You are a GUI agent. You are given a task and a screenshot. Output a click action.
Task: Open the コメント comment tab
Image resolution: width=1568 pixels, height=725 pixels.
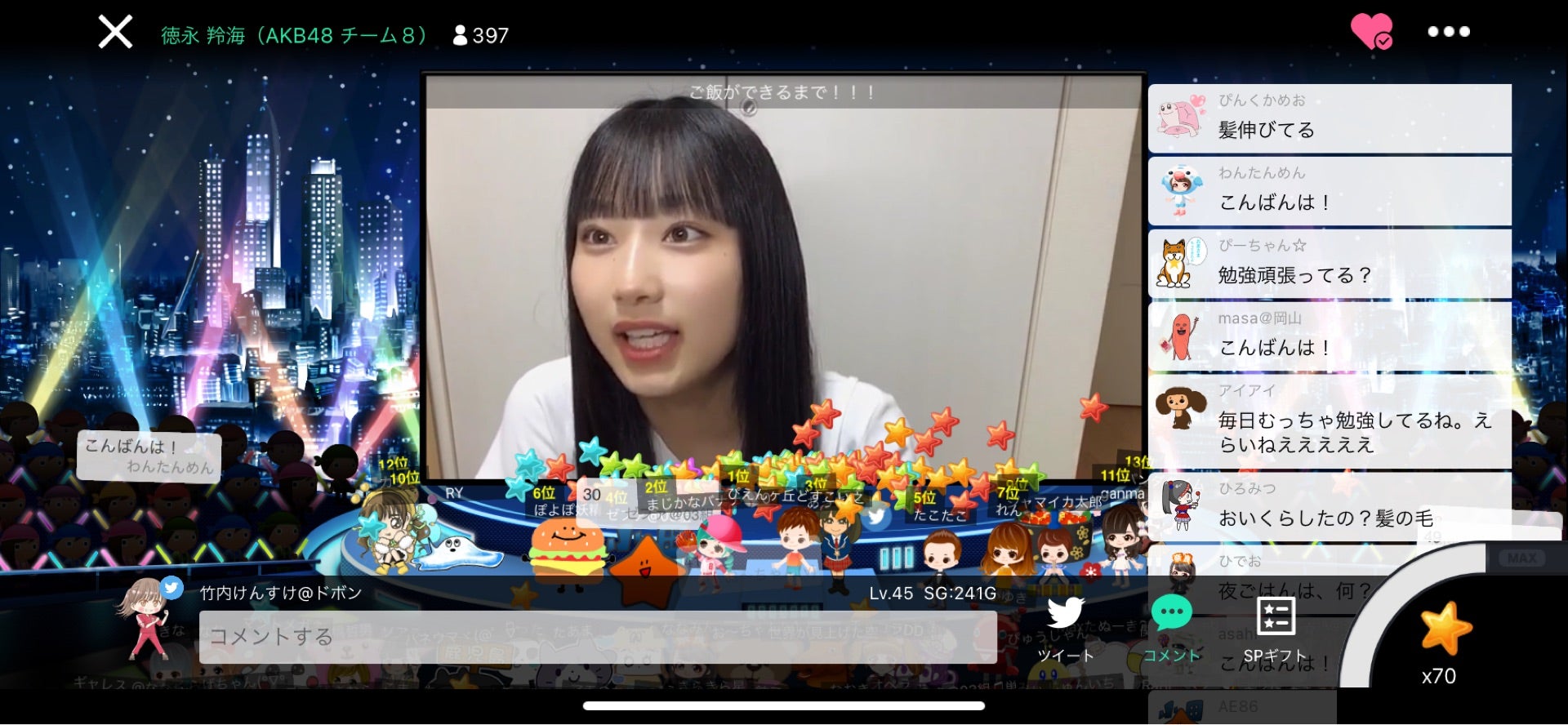pos(1171,629)
